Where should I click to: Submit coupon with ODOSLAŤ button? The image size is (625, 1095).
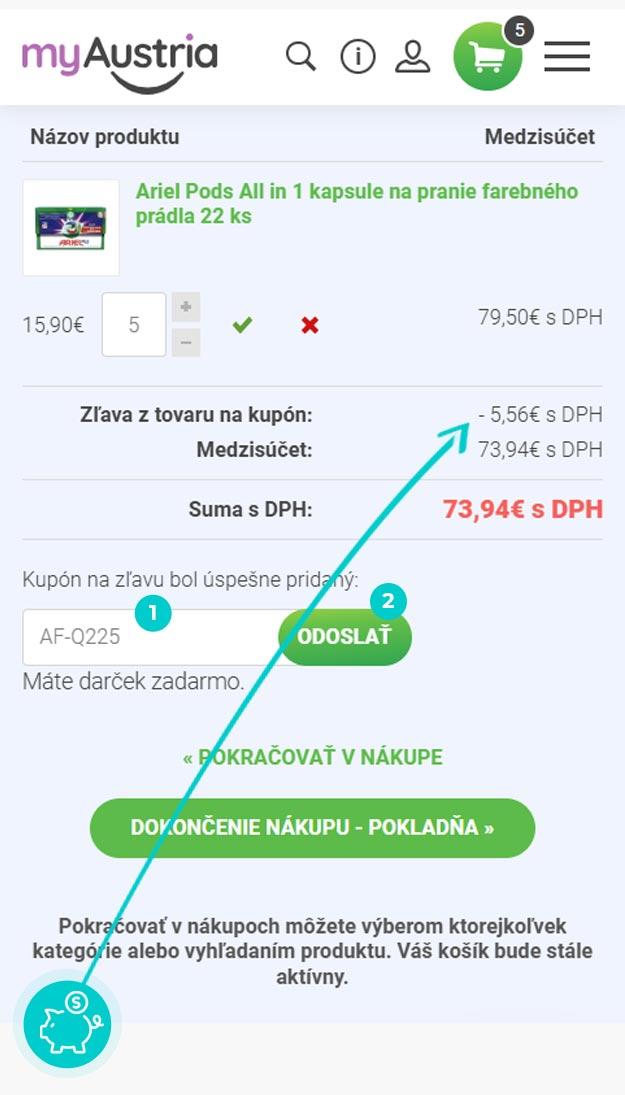(x=345, y=637)
